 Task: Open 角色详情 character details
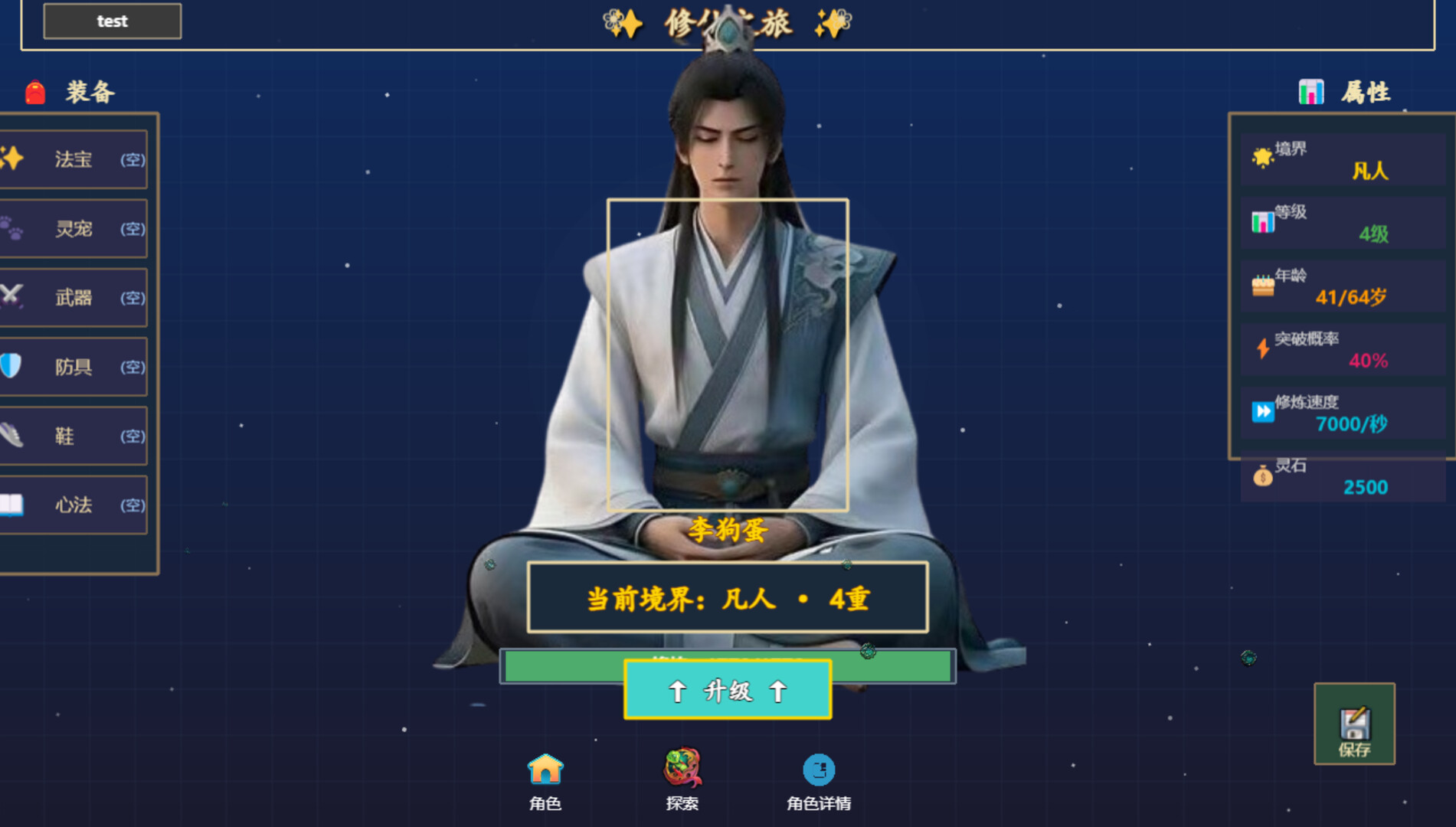tap(818, 781)
